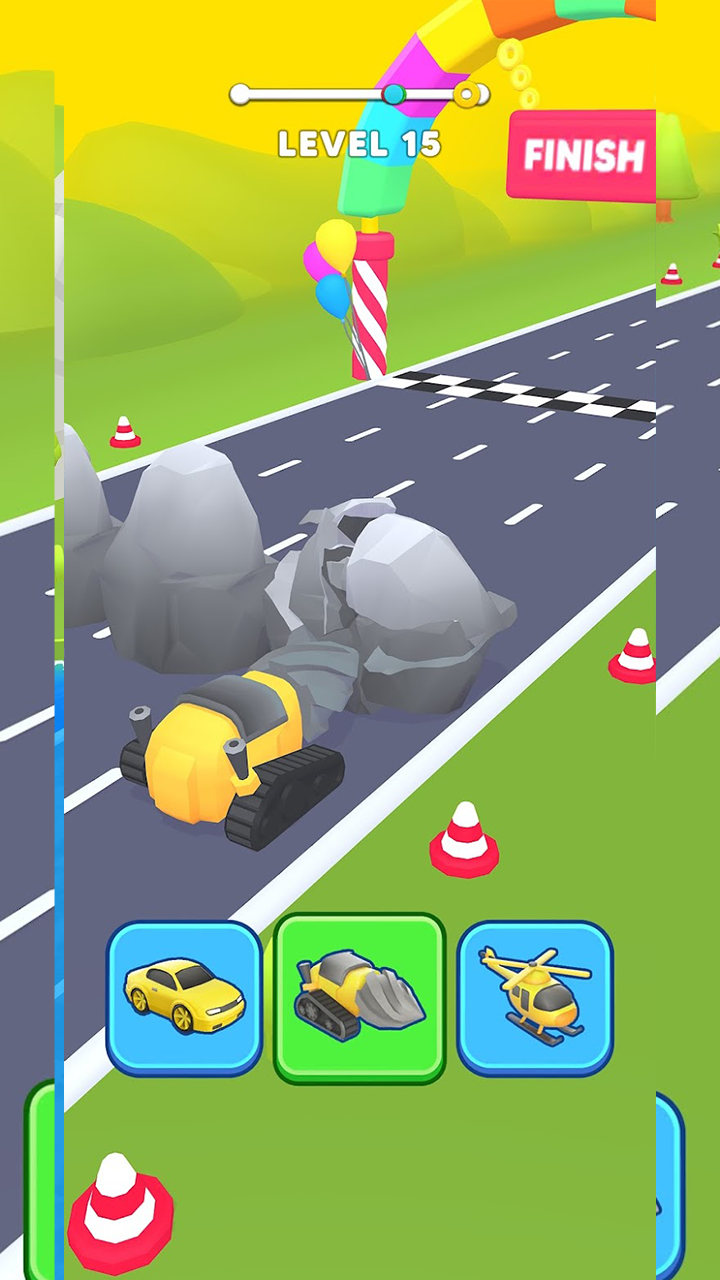Tap the LEVEL 15 text label

click(x=362, y=144)
